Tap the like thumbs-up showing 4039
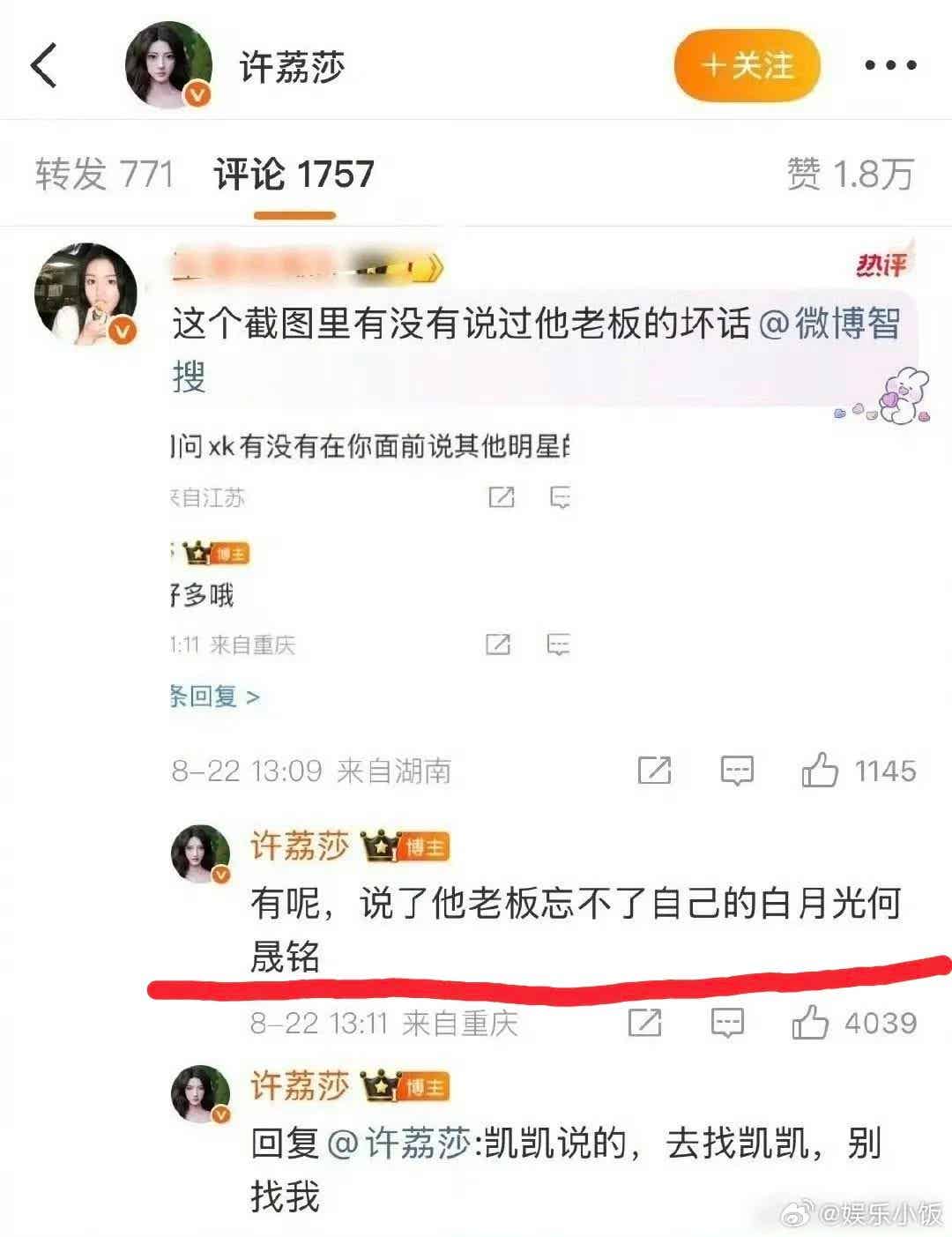 [x=812, y=1024]
